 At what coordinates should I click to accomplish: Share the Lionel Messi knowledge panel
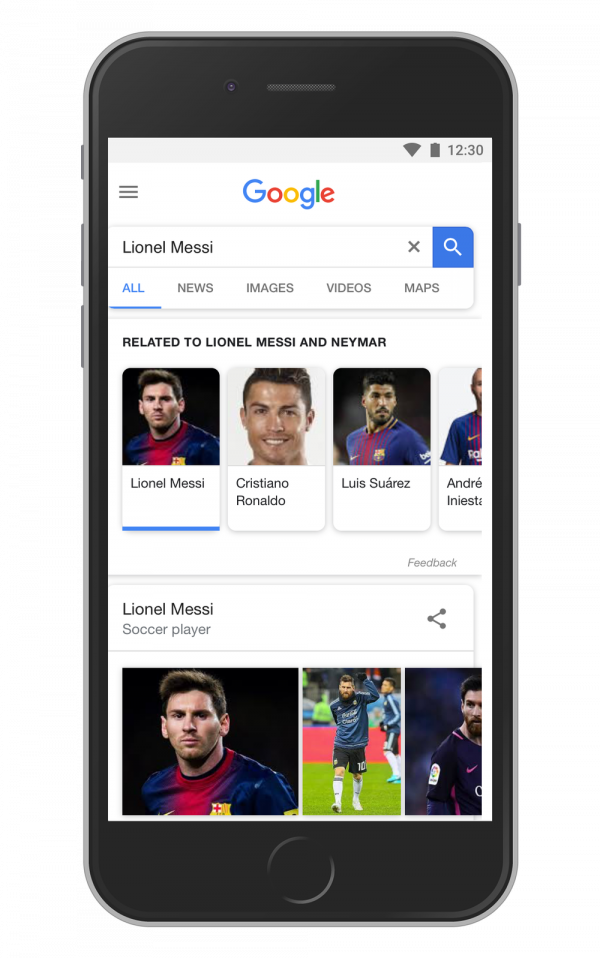[x=437, y=618]
